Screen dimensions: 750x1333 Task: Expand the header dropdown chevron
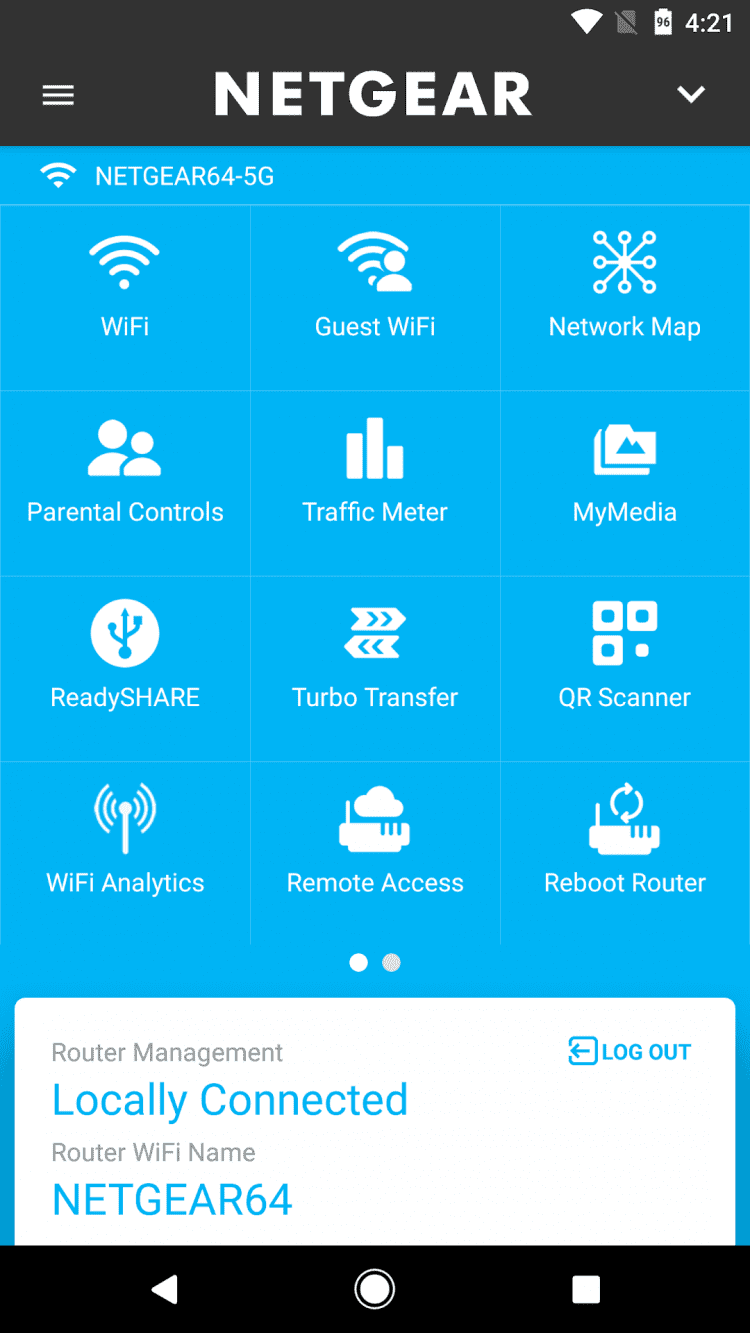coord(691,95)
